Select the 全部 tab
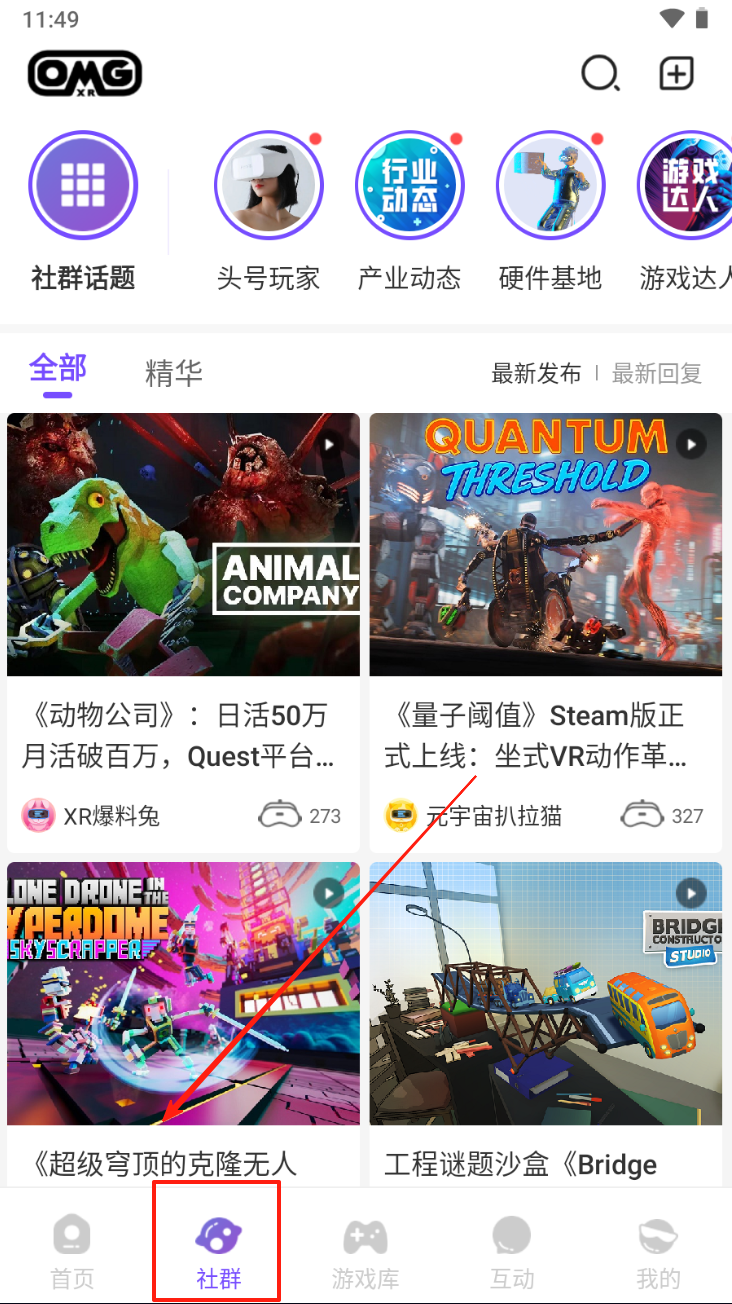 coord(58,369)
